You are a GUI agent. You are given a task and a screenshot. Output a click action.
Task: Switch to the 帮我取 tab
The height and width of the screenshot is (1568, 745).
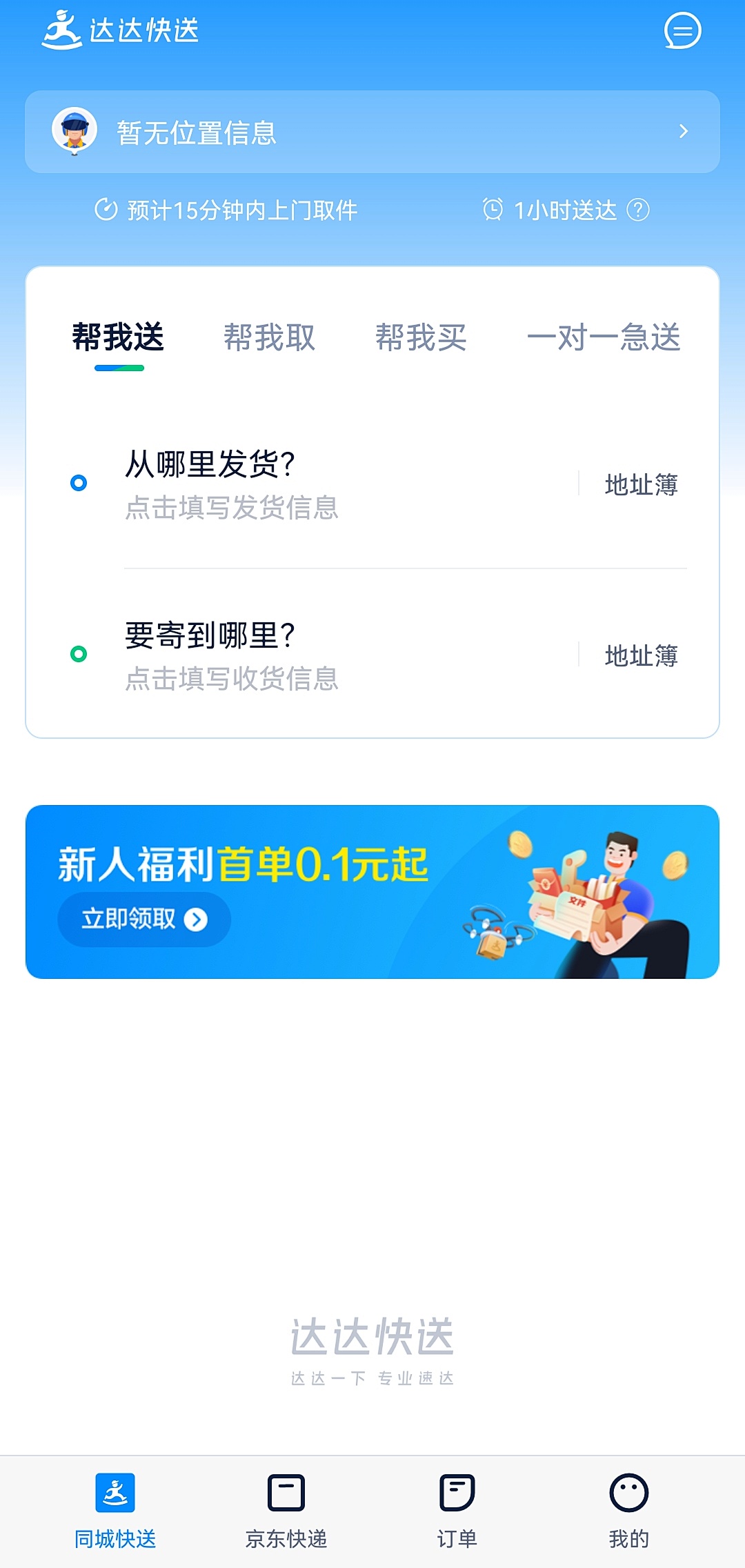pyautogui.click(x=270, y=338)
